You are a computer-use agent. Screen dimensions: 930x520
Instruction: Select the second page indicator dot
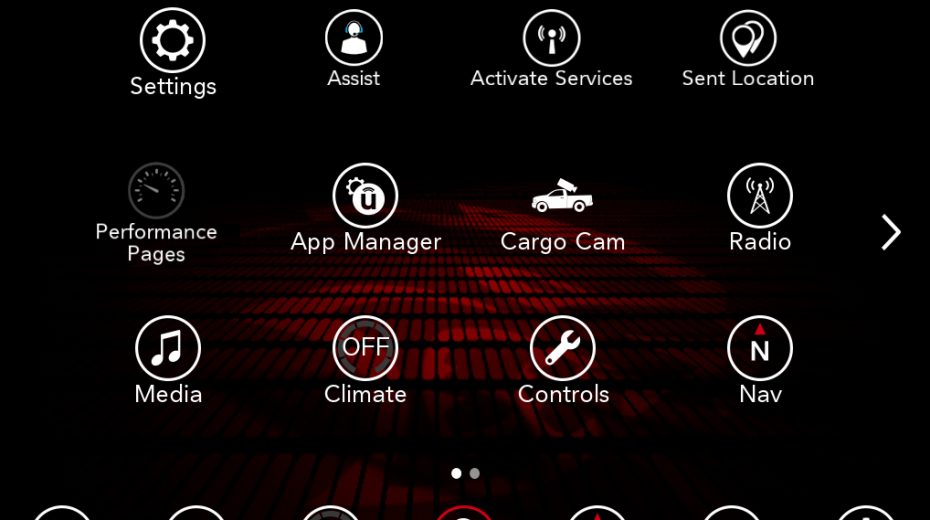(x=475, y=473)
